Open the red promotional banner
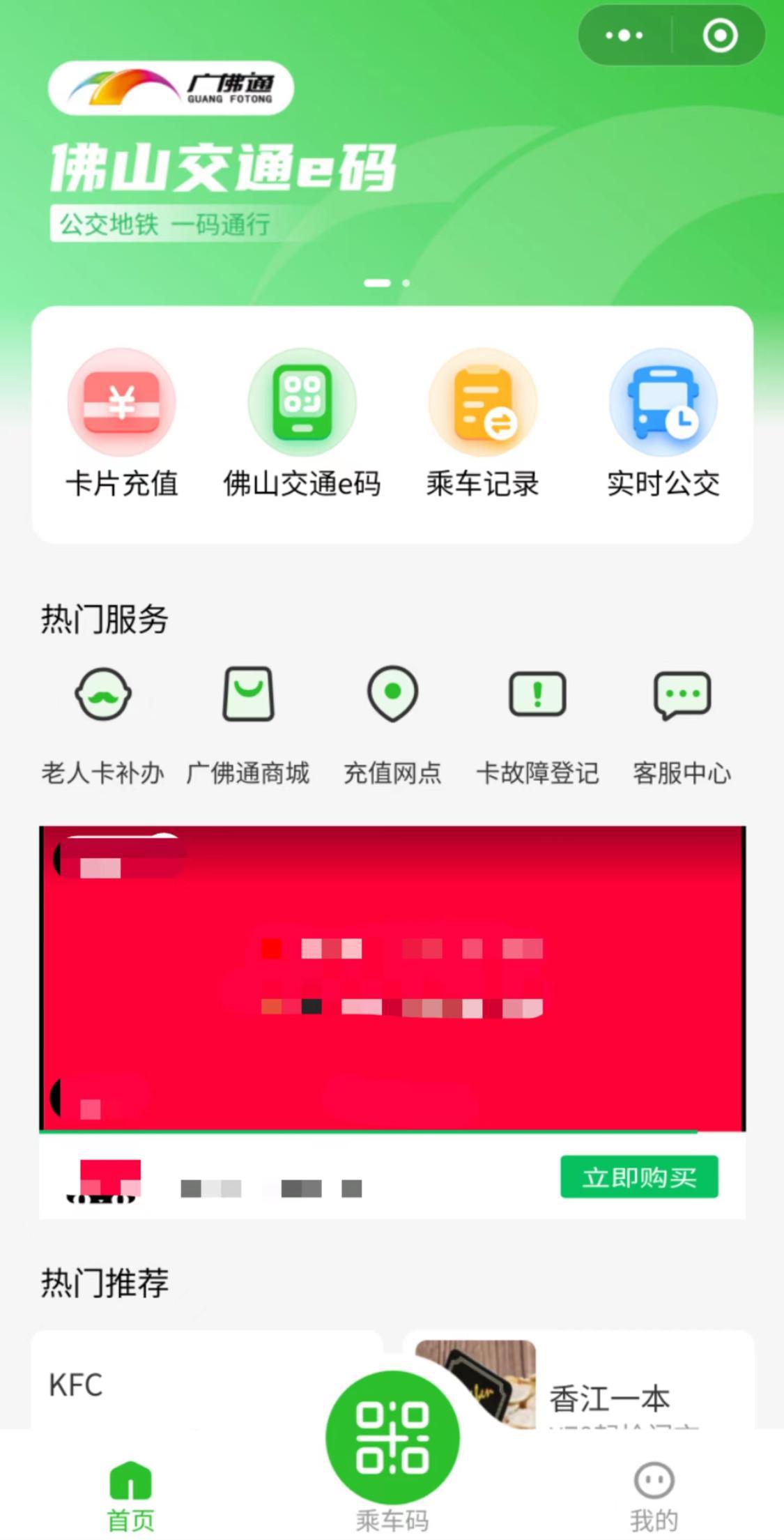The image size is (784, 1540). coord(392,979)
